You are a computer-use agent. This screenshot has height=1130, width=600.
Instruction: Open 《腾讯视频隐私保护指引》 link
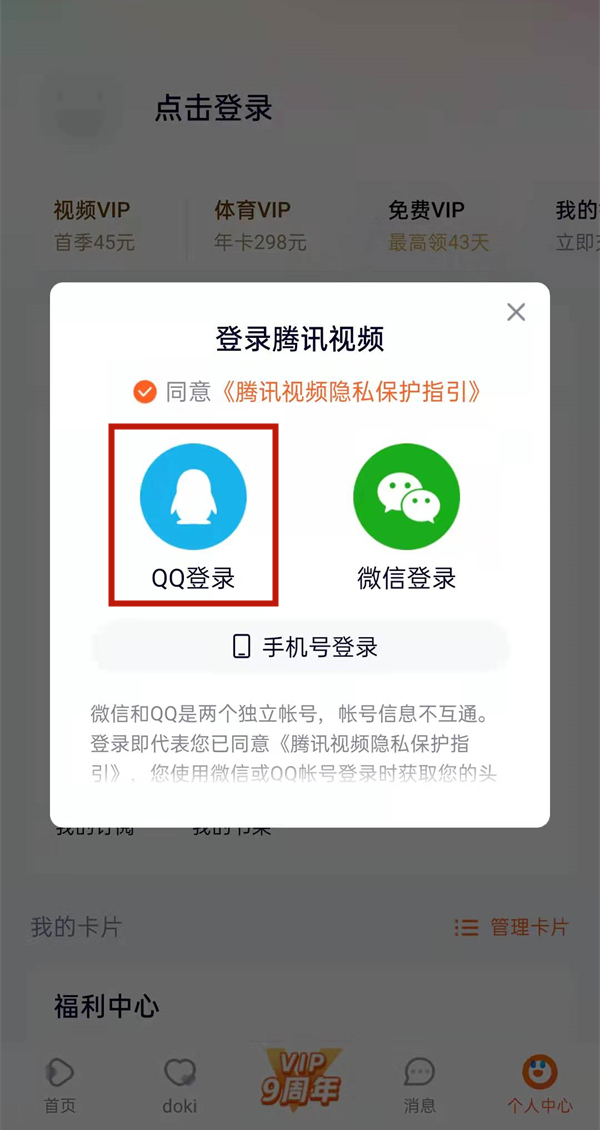tap(351, 391)
